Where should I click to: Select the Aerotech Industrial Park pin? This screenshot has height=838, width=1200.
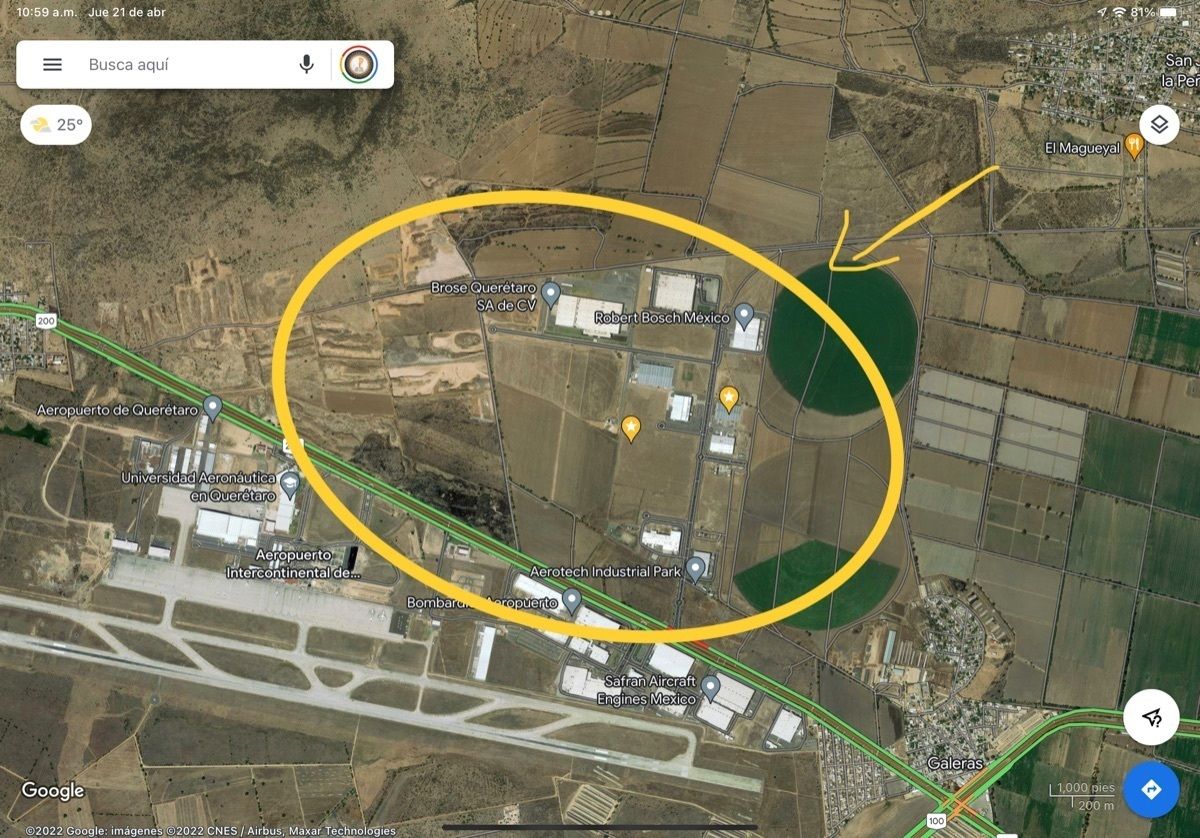[x=696, y=569]
